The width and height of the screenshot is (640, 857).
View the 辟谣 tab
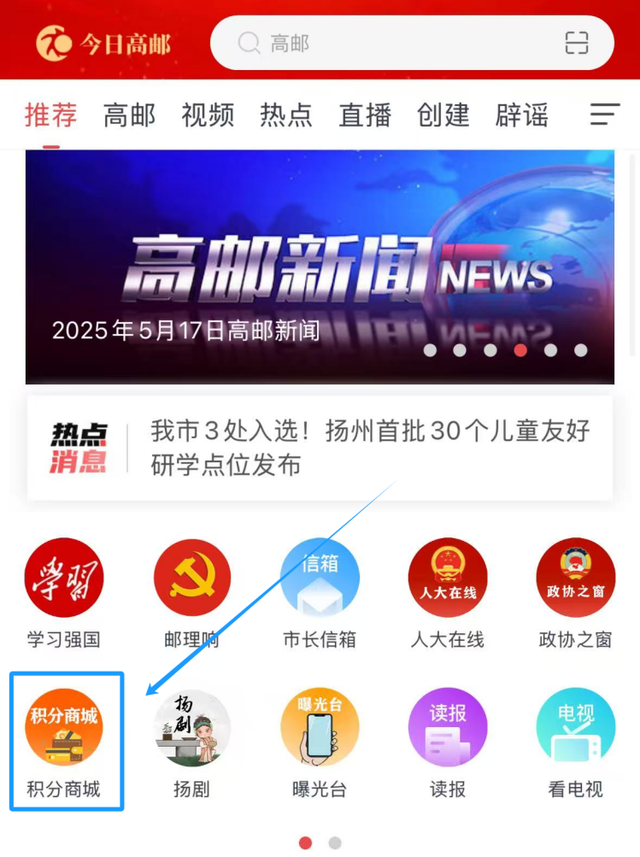click(521, 115)
